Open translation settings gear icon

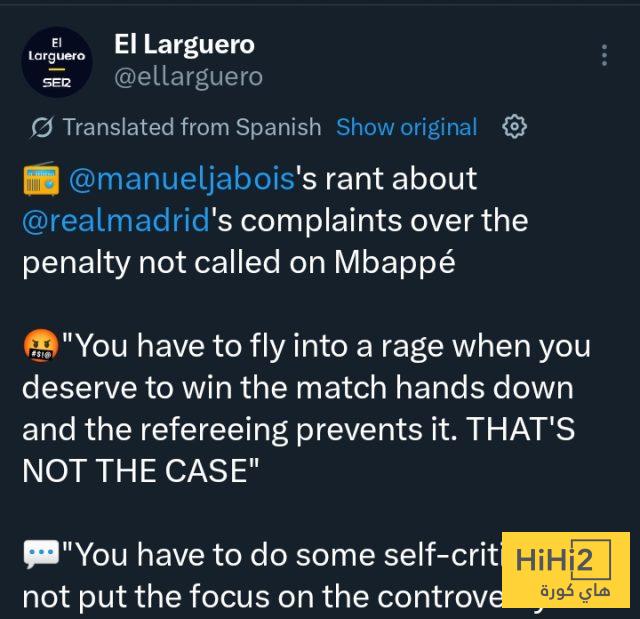click(x=514, y=127)
